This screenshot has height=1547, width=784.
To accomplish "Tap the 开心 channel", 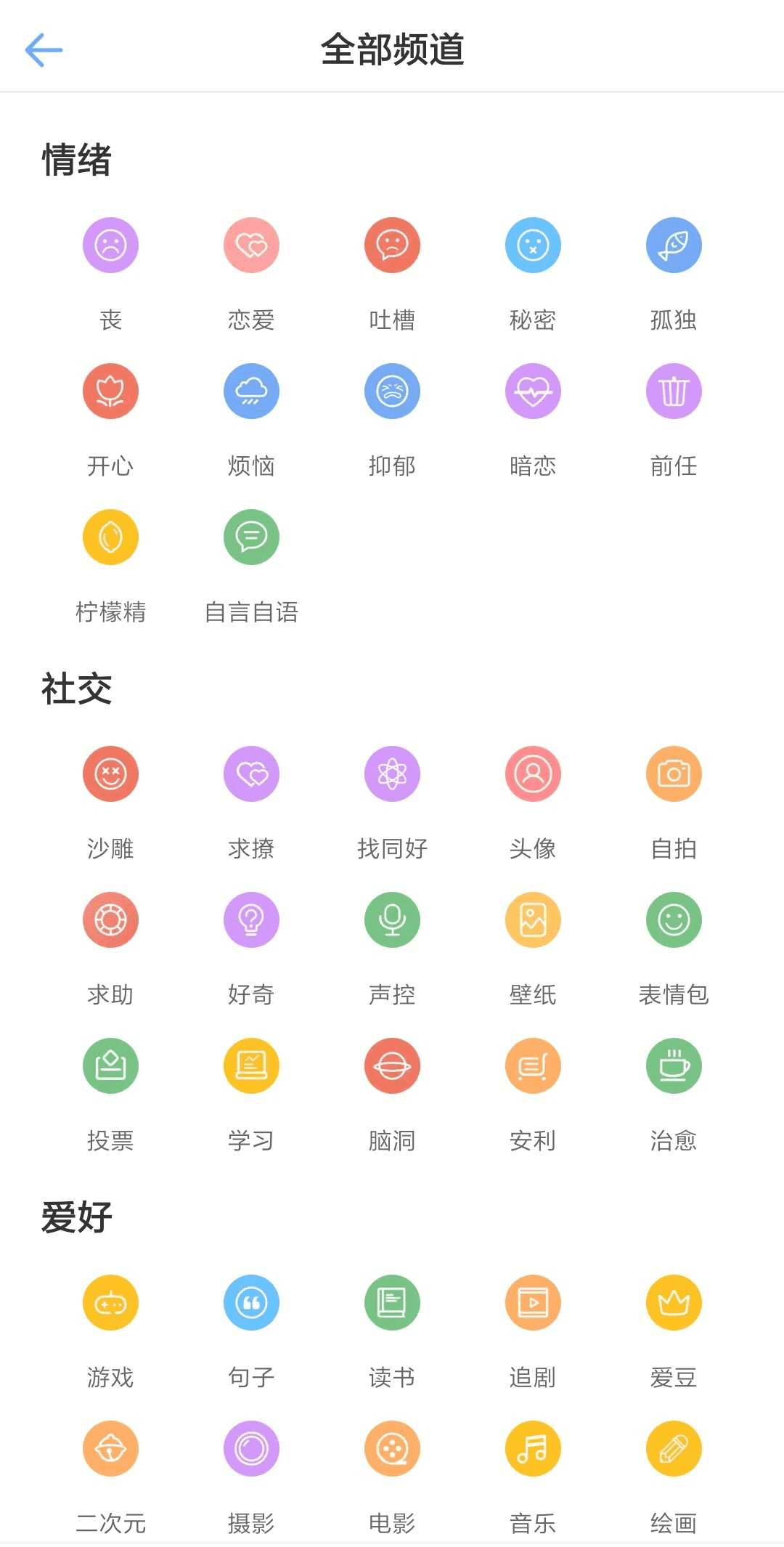I will (110, 391).
